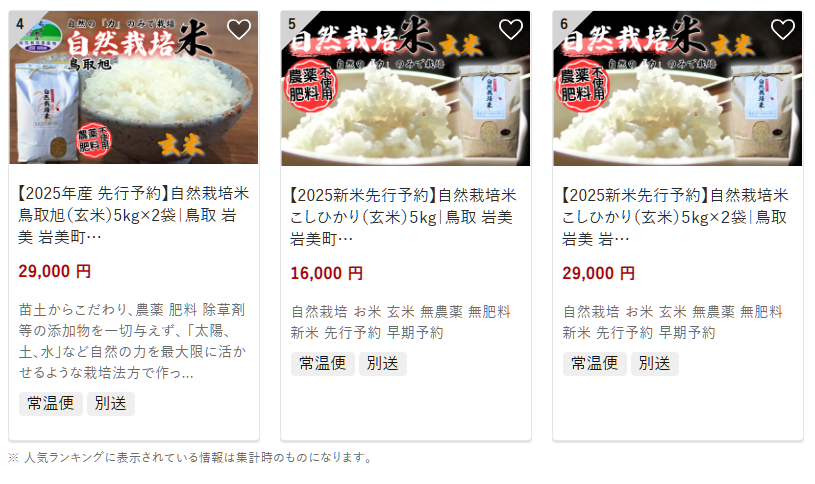Favorite the rank 6 こしひかり 5kg×2袋 product
Image resolution: width=815 pixels, height=484 pixels.
point(783,30)
